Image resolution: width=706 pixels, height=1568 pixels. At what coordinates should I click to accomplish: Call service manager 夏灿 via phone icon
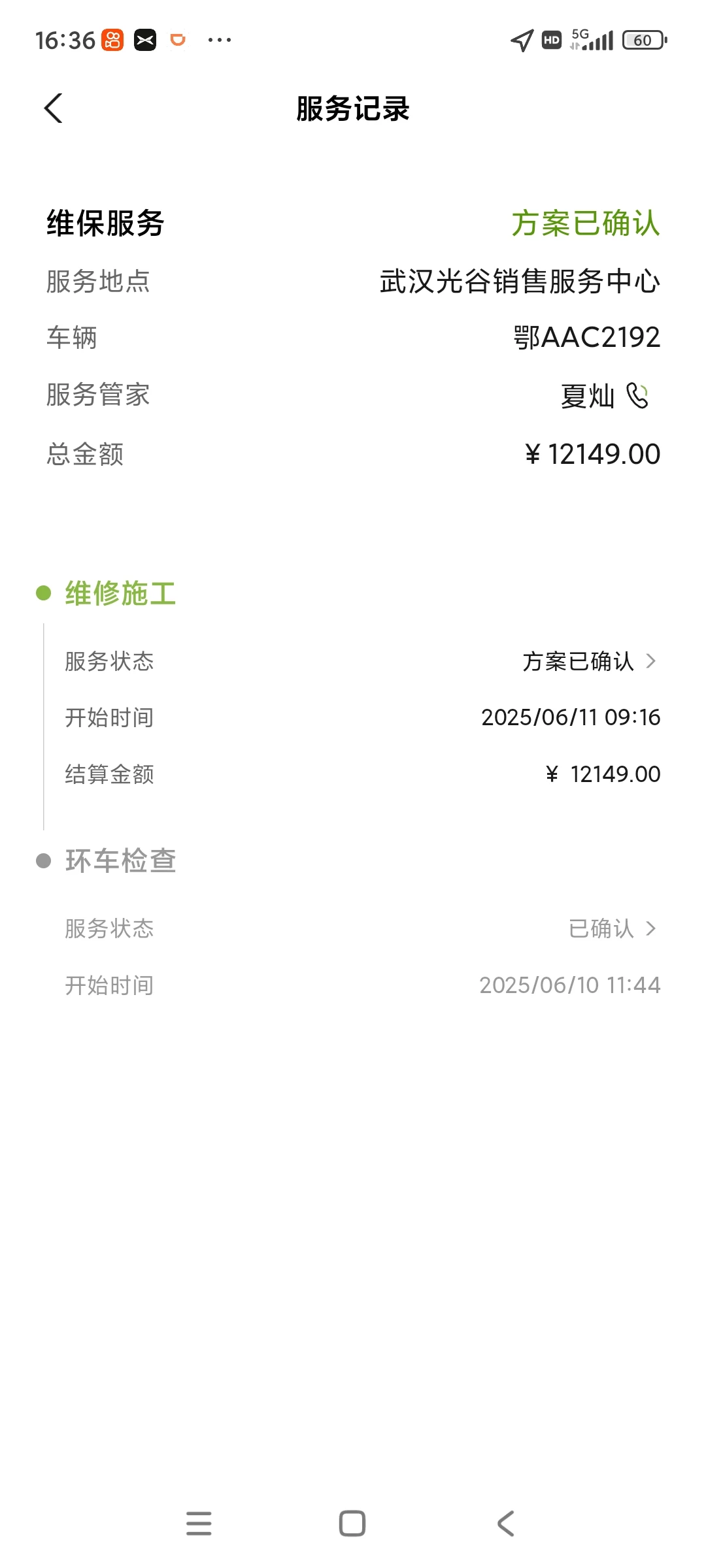pyautogui.click(x=637, y=396)
